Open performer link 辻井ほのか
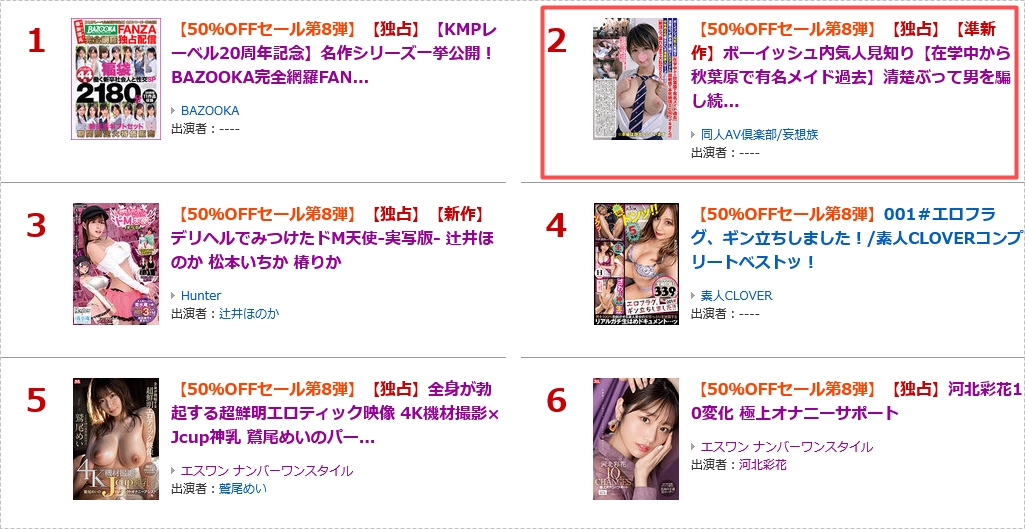Image resolution: width=1025 pixels, height=529 pixels. coord(249,313)
